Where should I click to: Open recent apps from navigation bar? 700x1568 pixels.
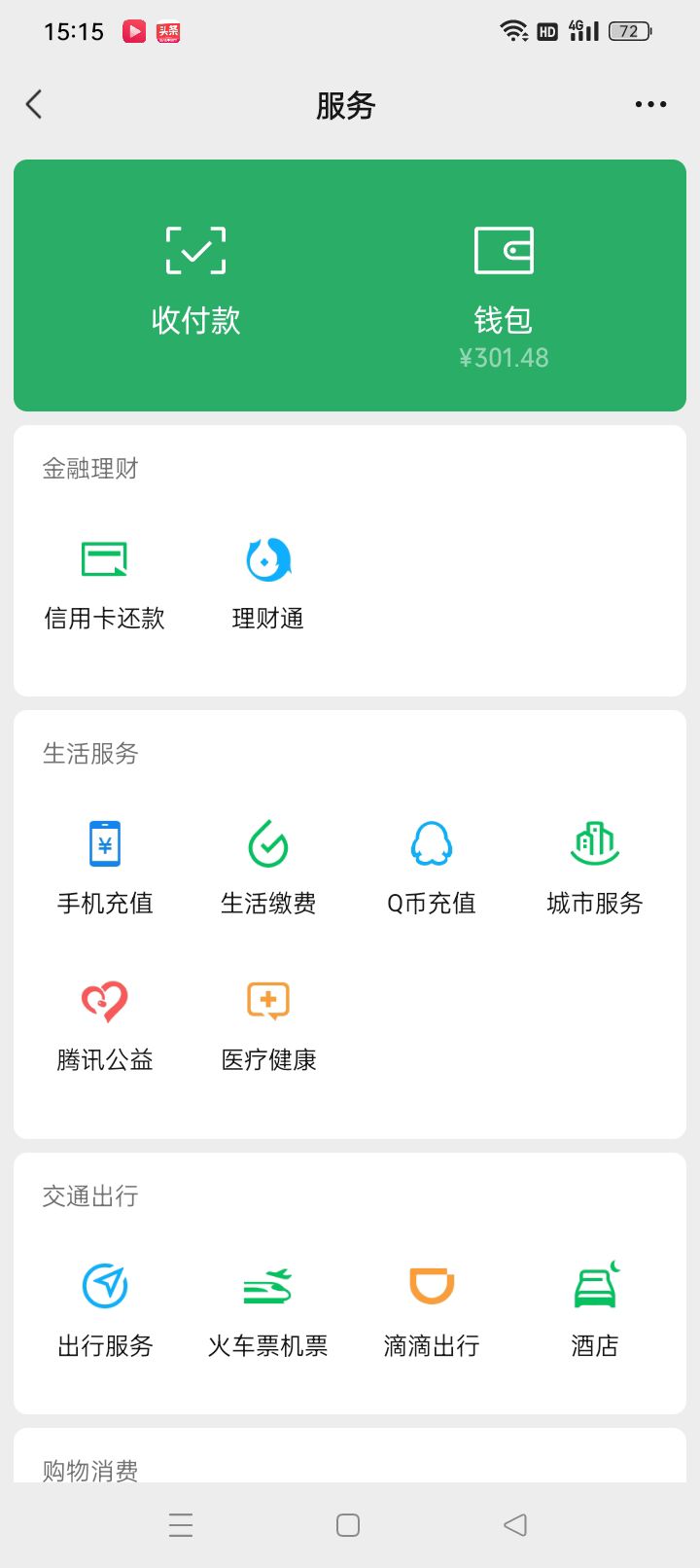click(x=181, y=1525)
